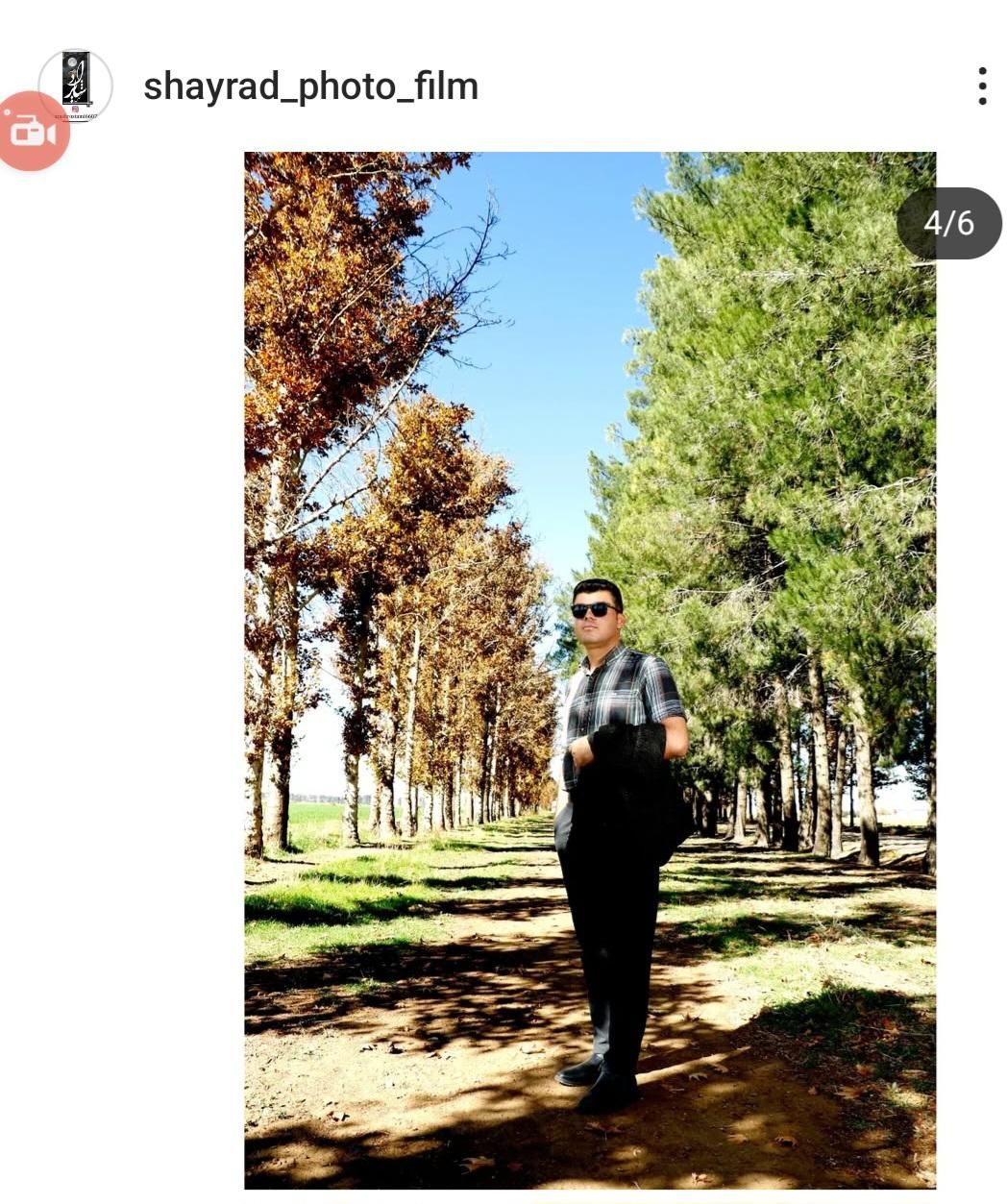The image size is (1007, 1204).
Task: Open the post's three-dot overflow menu
Action: 981,86
